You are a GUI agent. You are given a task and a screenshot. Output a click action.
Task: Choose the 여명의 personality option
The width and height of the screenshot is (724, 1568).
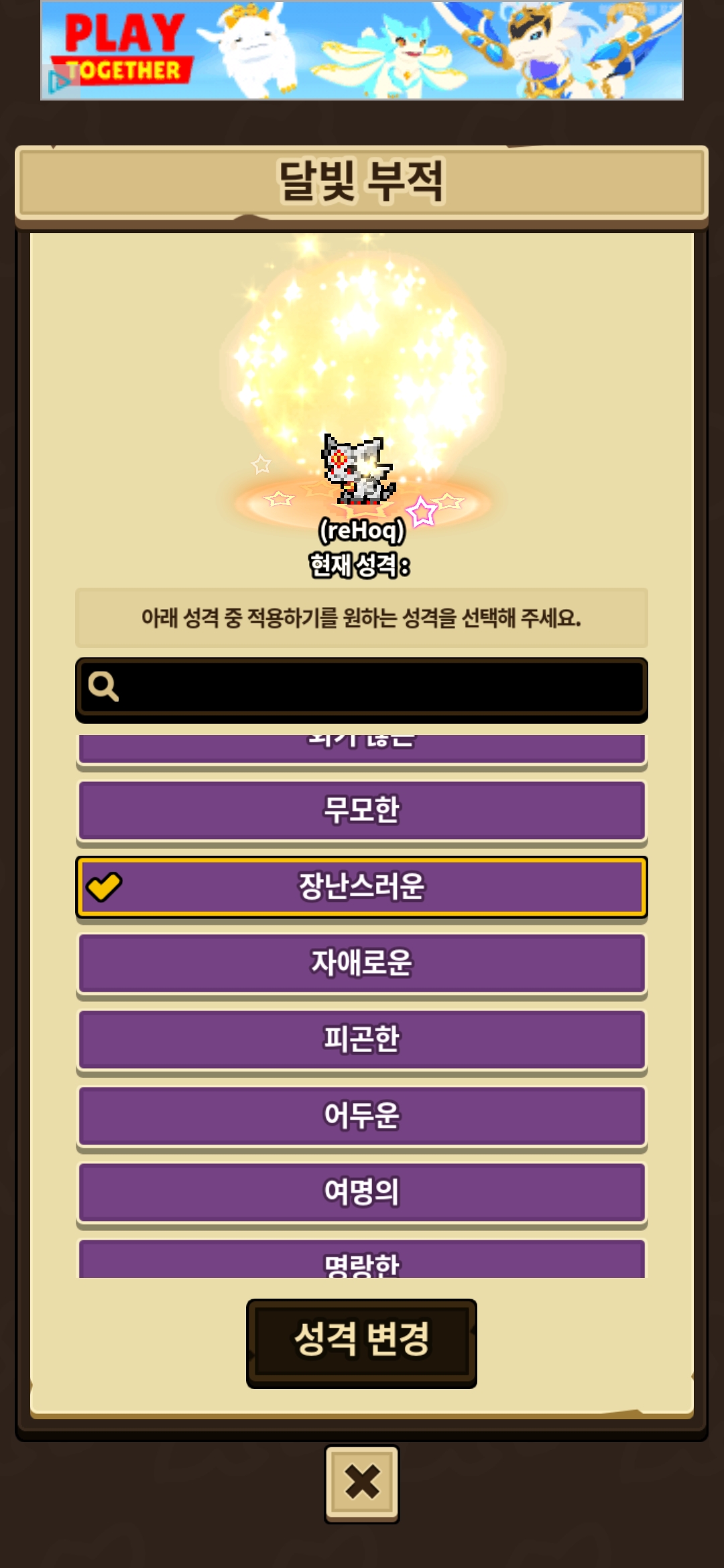[x=361, y=1192]
